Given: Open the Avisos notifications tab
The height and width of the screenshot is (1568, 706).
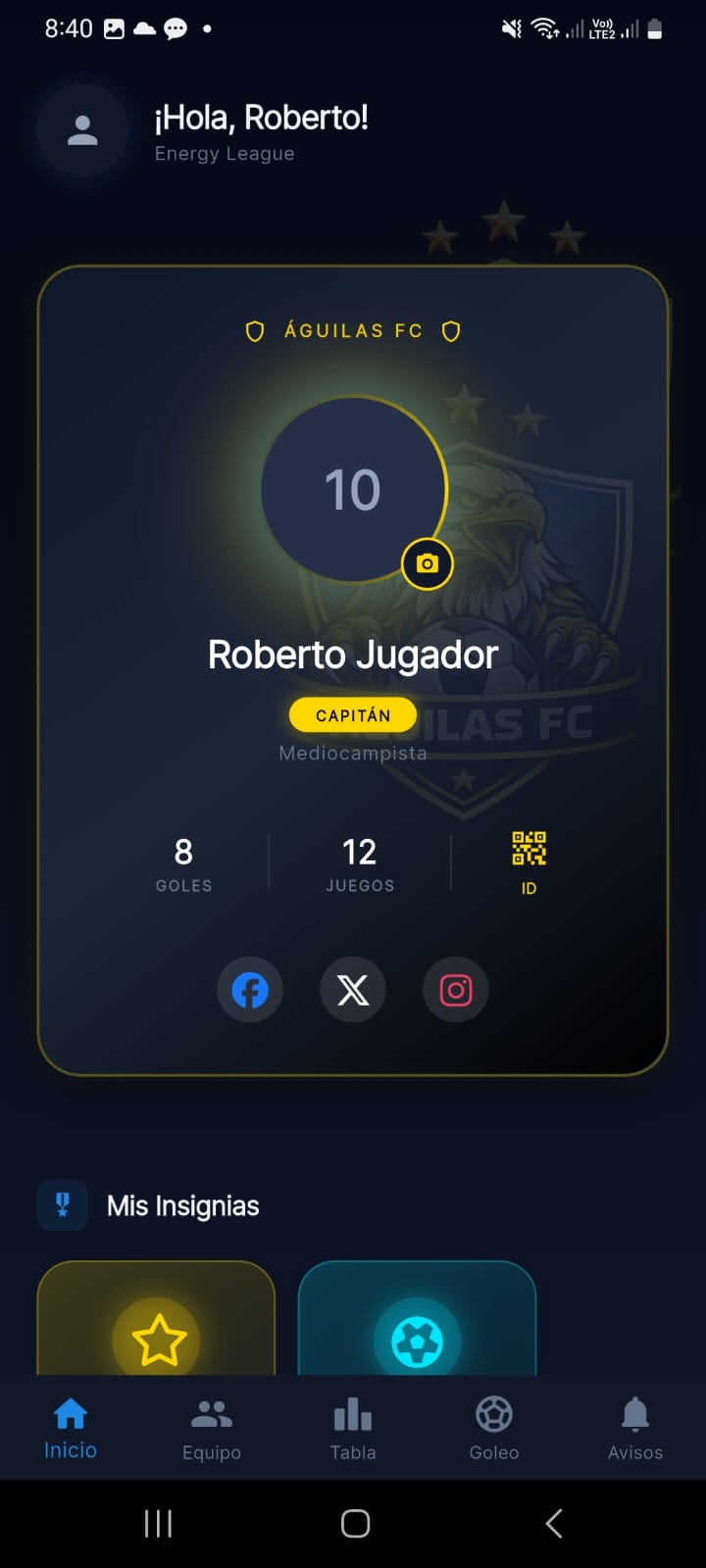Looking at the screenshot, I should (x=635, y=1429).
